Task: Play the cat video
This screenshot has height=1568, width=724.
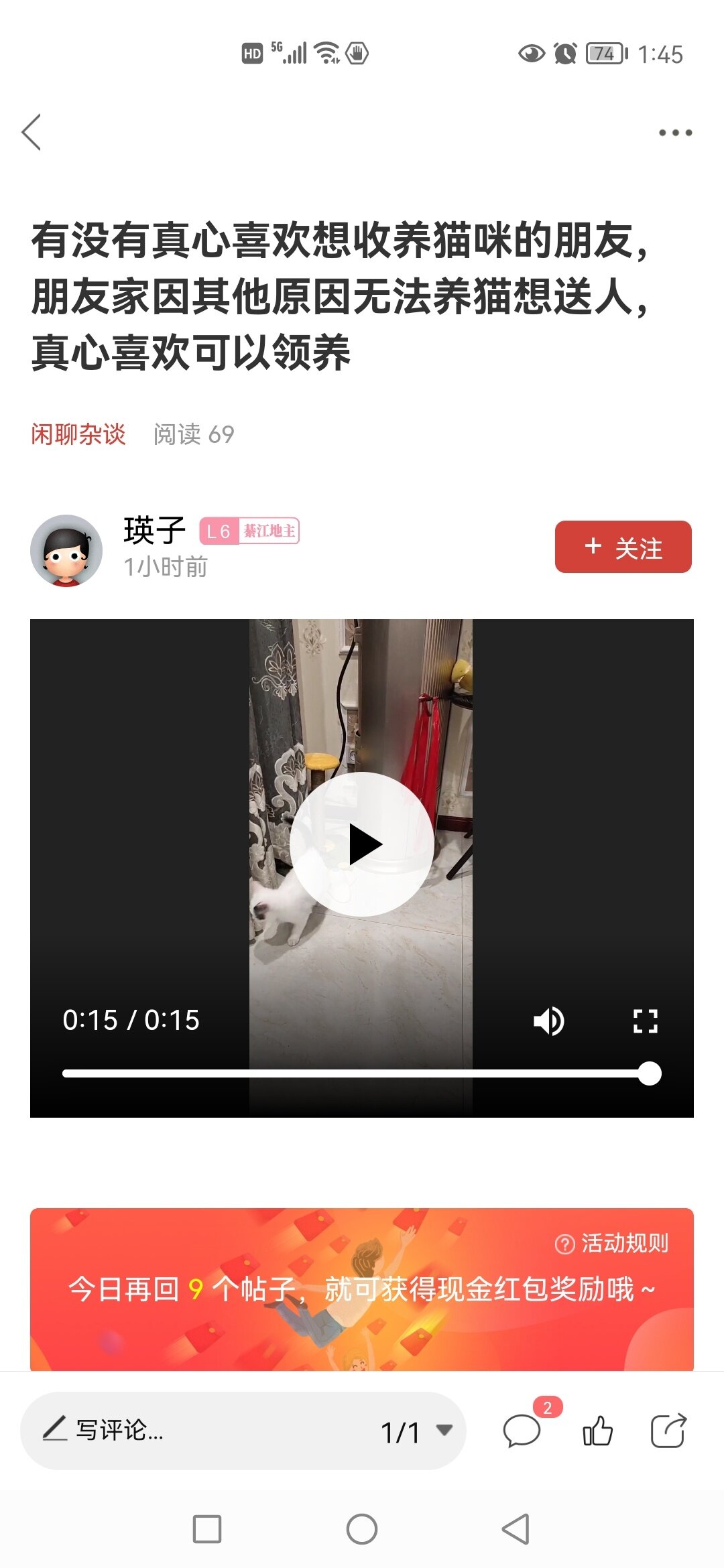Action: pos(362,844)
